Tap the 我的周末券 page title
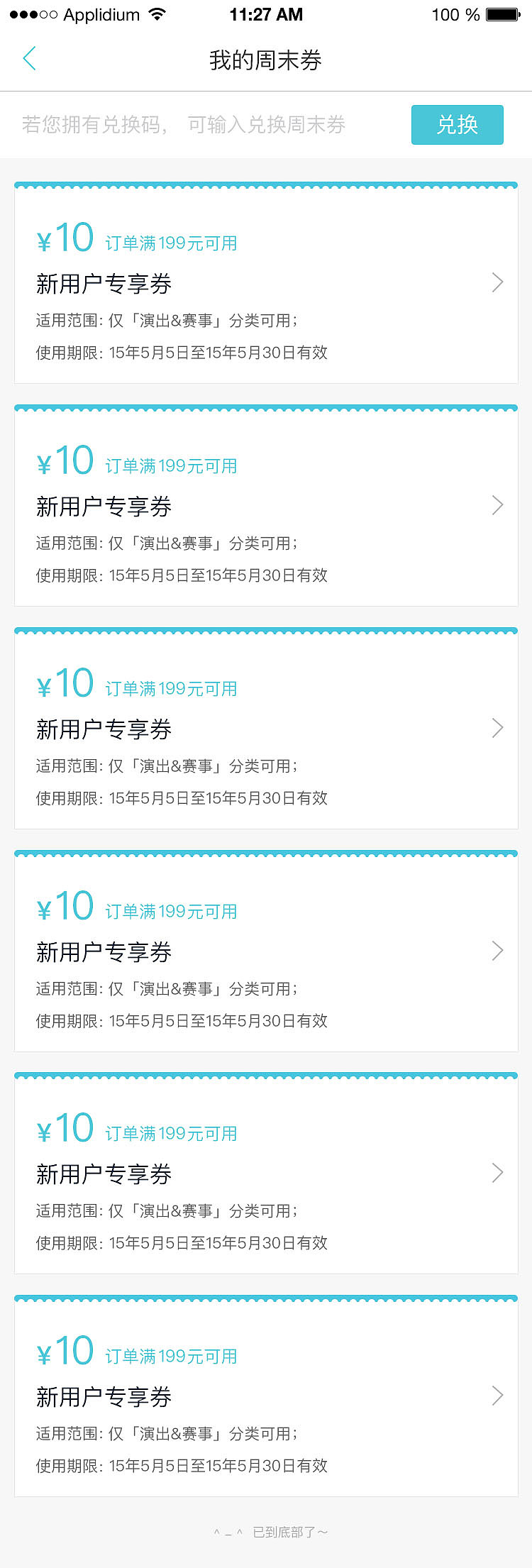This screenshot has width=532, height=1568. (266, 61)
